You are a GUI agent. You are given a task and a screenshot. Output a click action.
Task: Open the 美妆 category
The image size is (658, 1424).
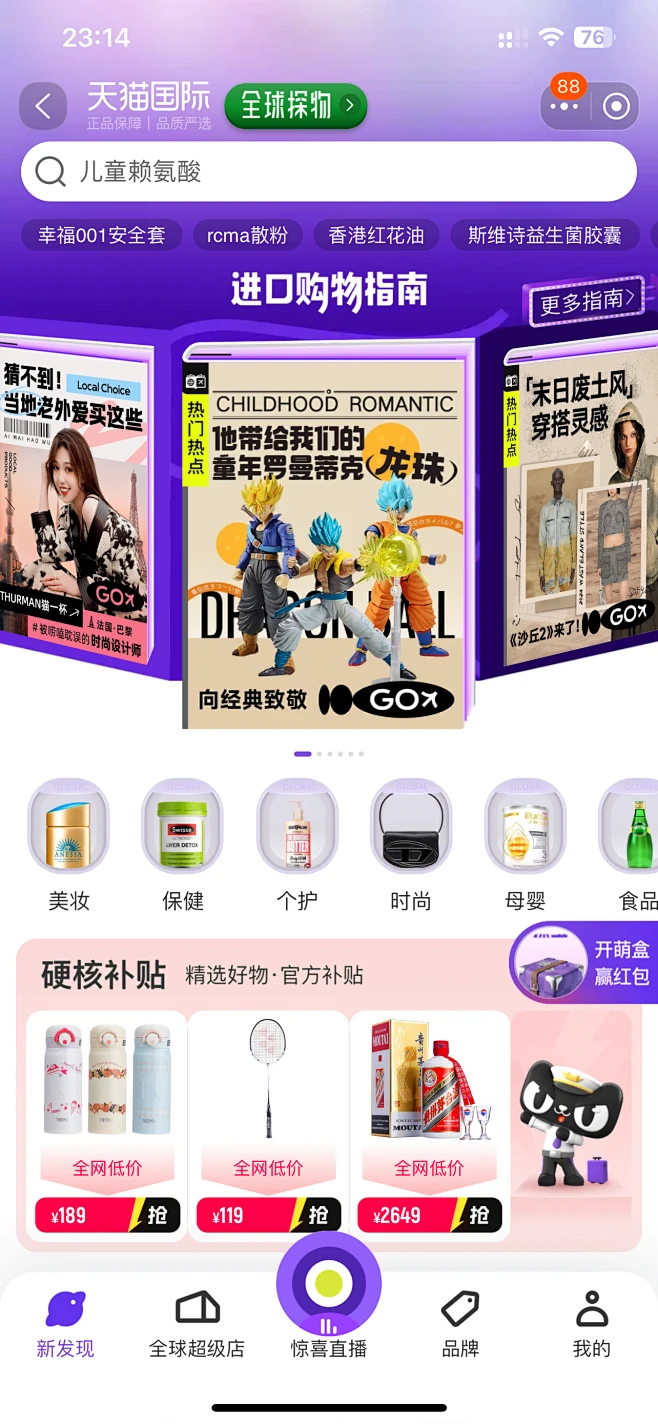pyautogui.click(x=69, y=845)
